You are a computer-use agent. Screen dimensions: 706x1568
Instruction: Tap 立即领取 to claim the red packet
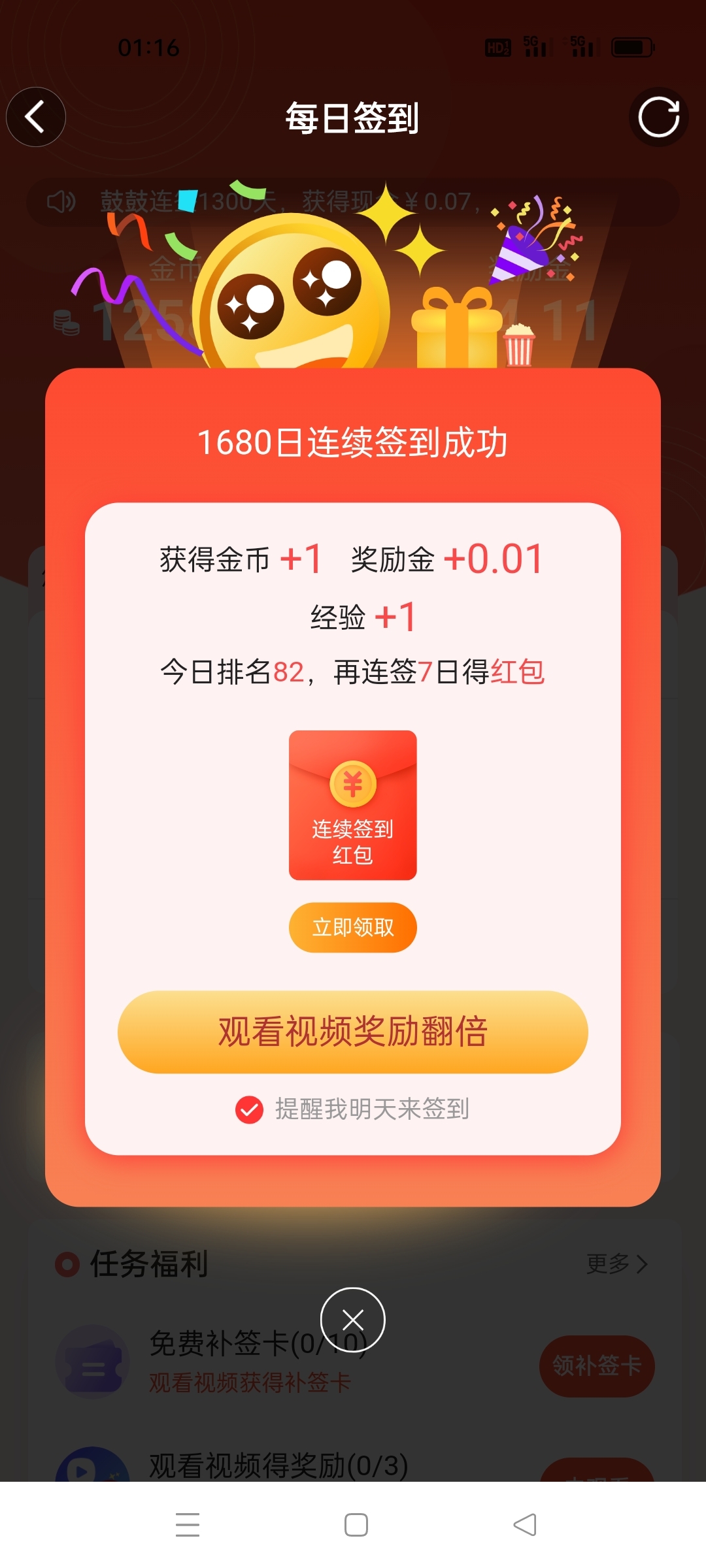click(x=352, y=927)
